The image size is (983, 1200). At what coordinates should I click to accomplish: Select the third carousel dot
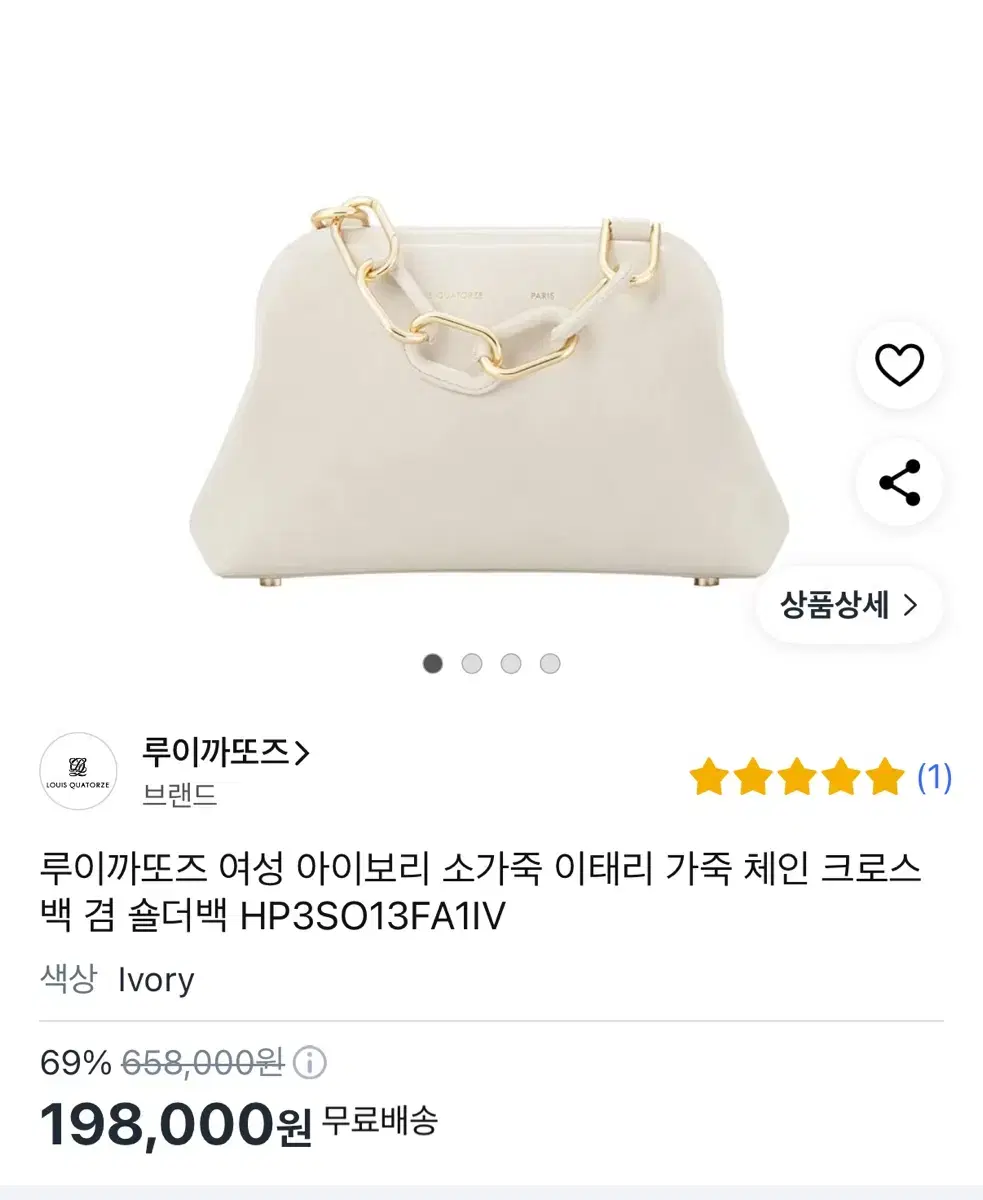(511, 662)
